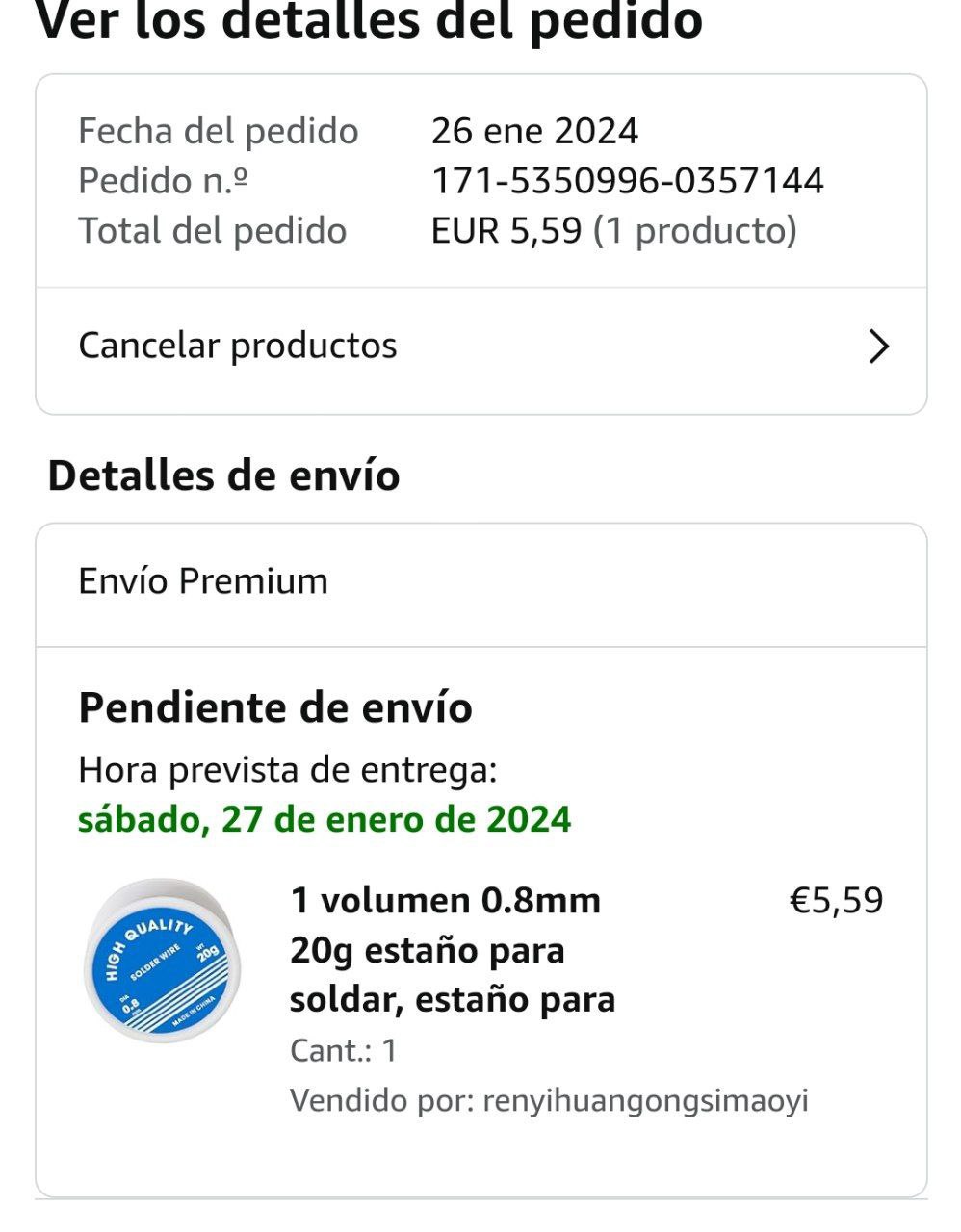Open the solder wire product image
Screen dimensions: 961x1232
tap(163, 961)
